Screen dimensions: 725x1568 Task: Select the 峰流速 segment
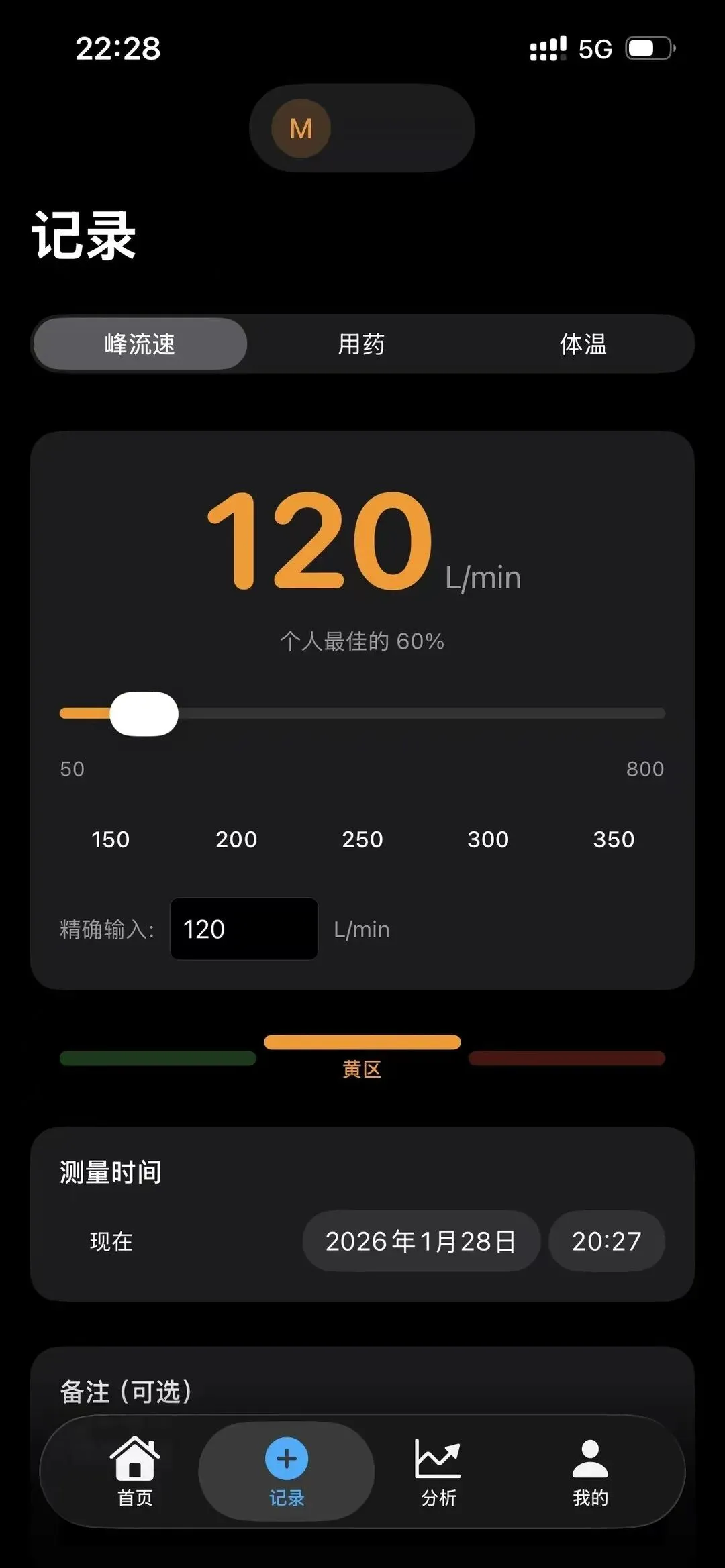[x=140, y=344]
